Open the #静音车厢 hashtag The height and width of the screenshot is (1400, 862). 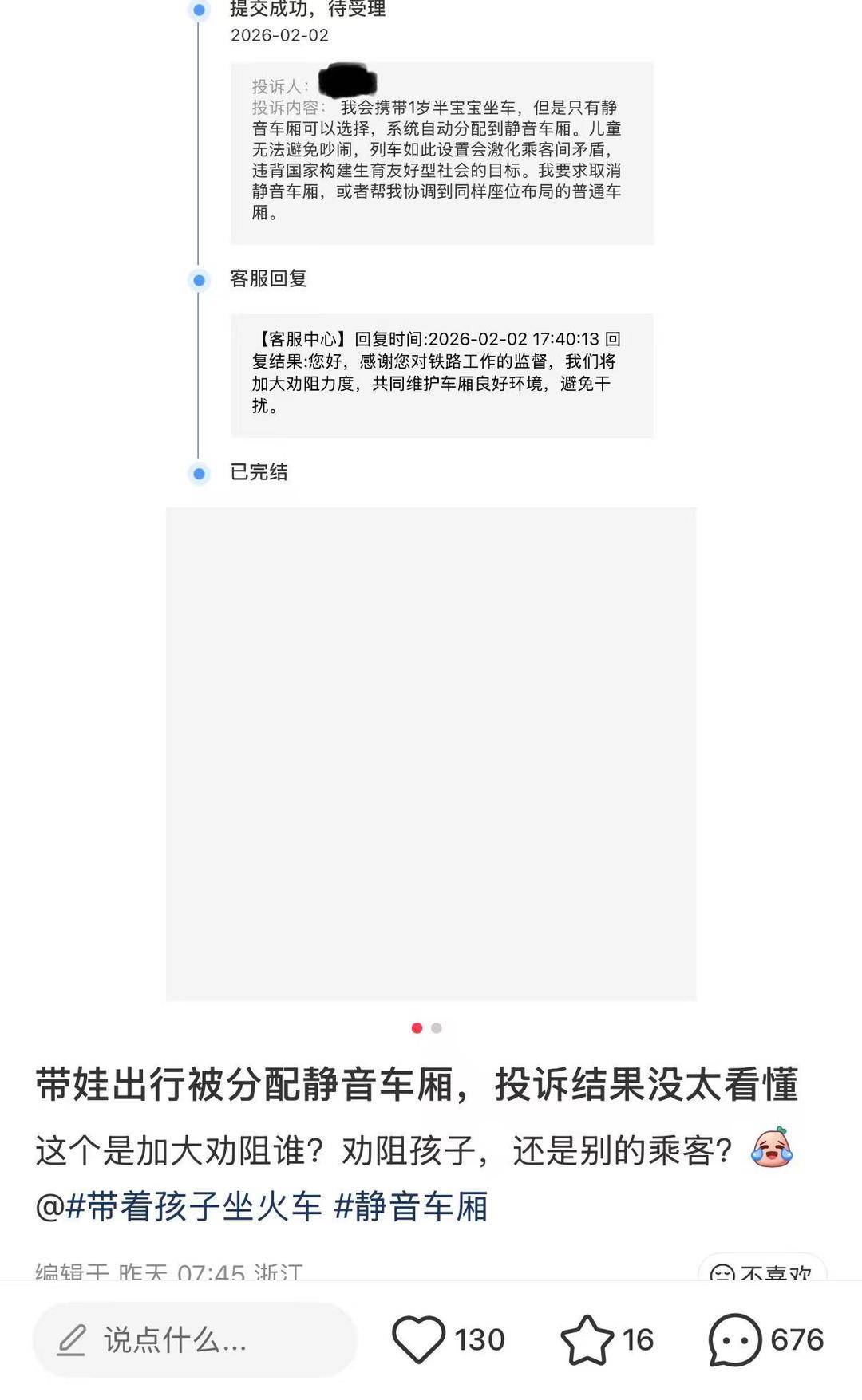coord(410,1206)
